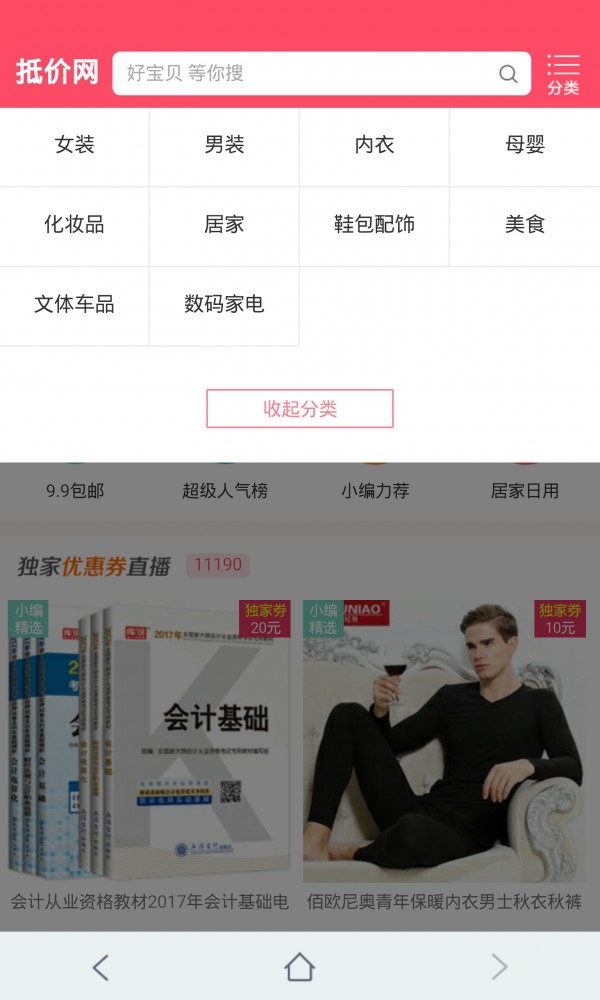Collapse the list with 收起分类
The width and height of the screenshot is (600, 1000).
click(x=300, y=408)
